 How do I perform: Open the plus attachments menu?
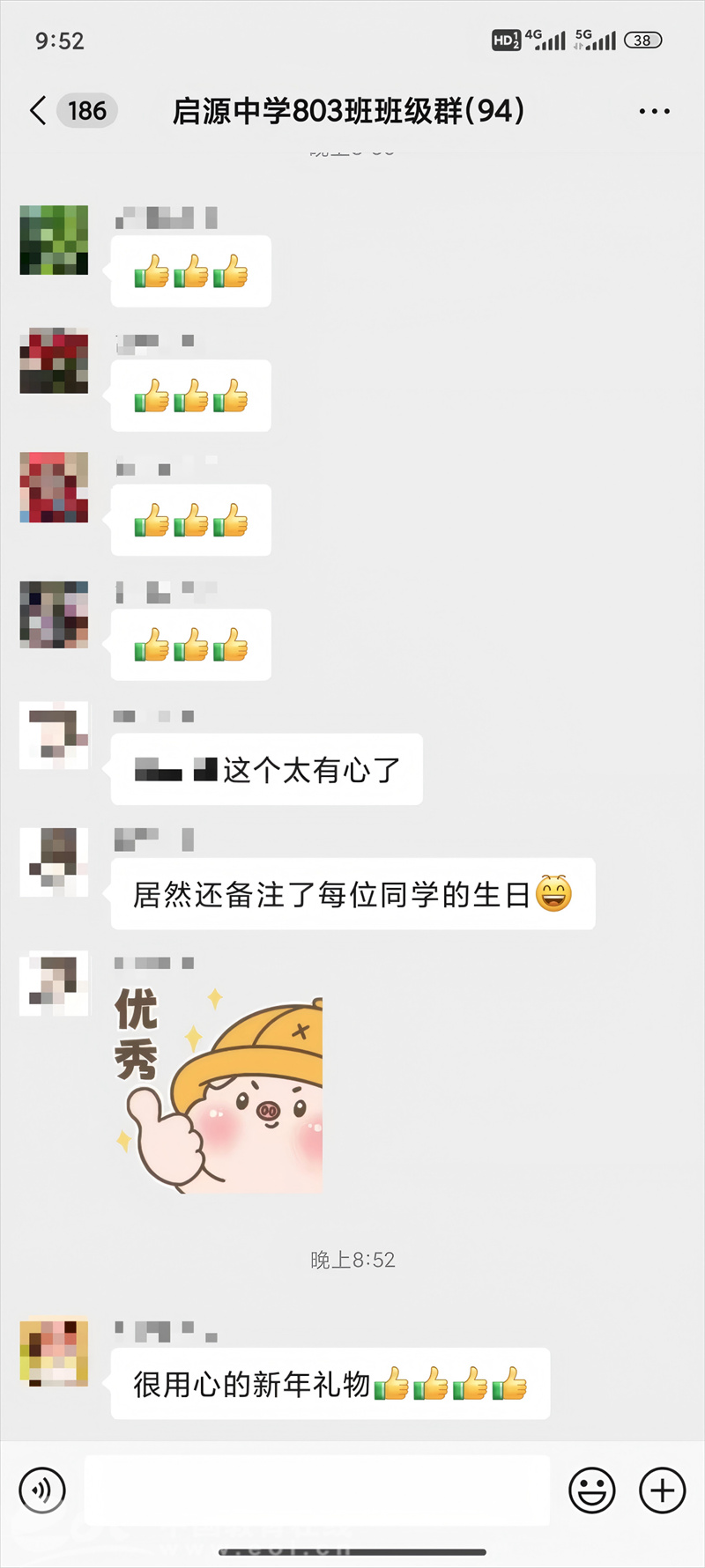(662, 1490)
